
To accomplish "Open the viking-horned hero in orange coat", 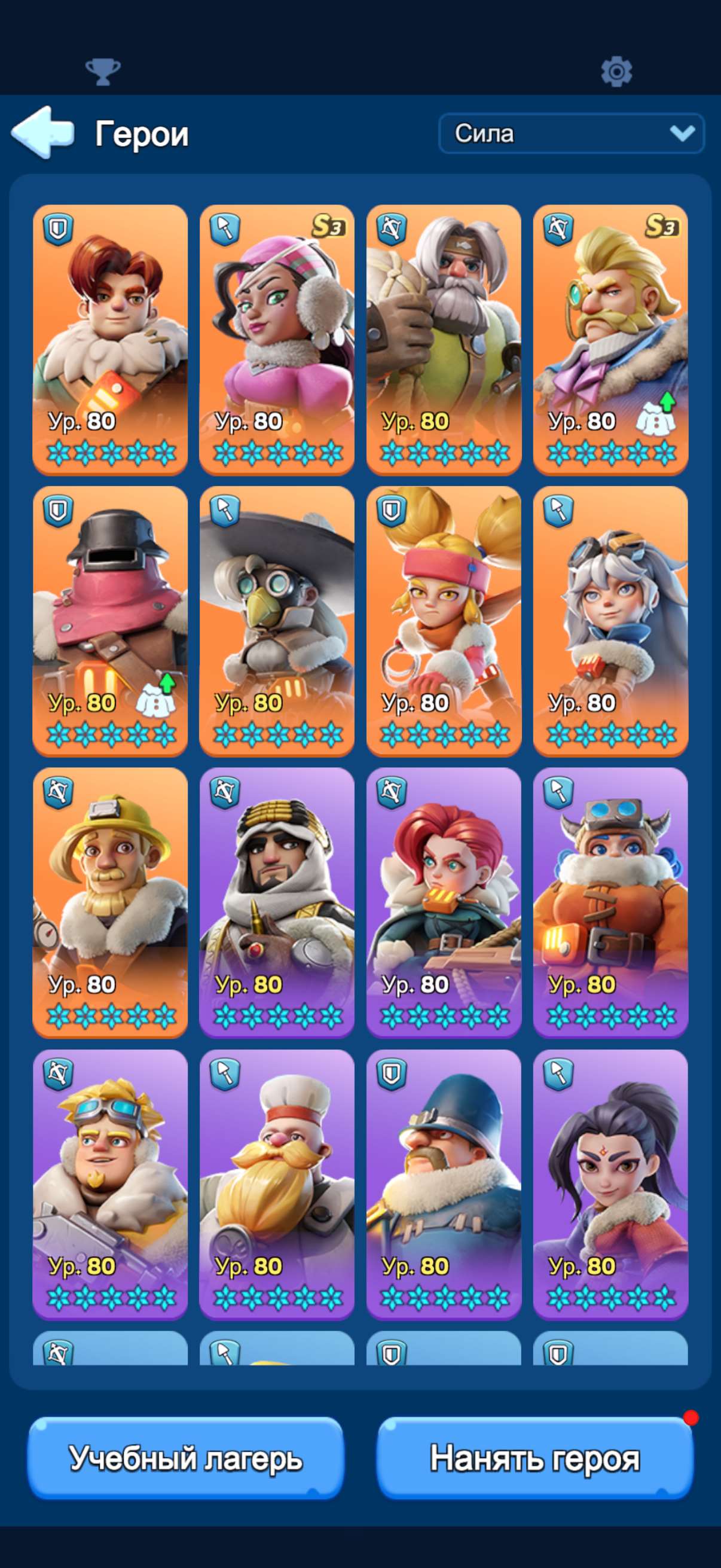I will (x=610, y=901).
